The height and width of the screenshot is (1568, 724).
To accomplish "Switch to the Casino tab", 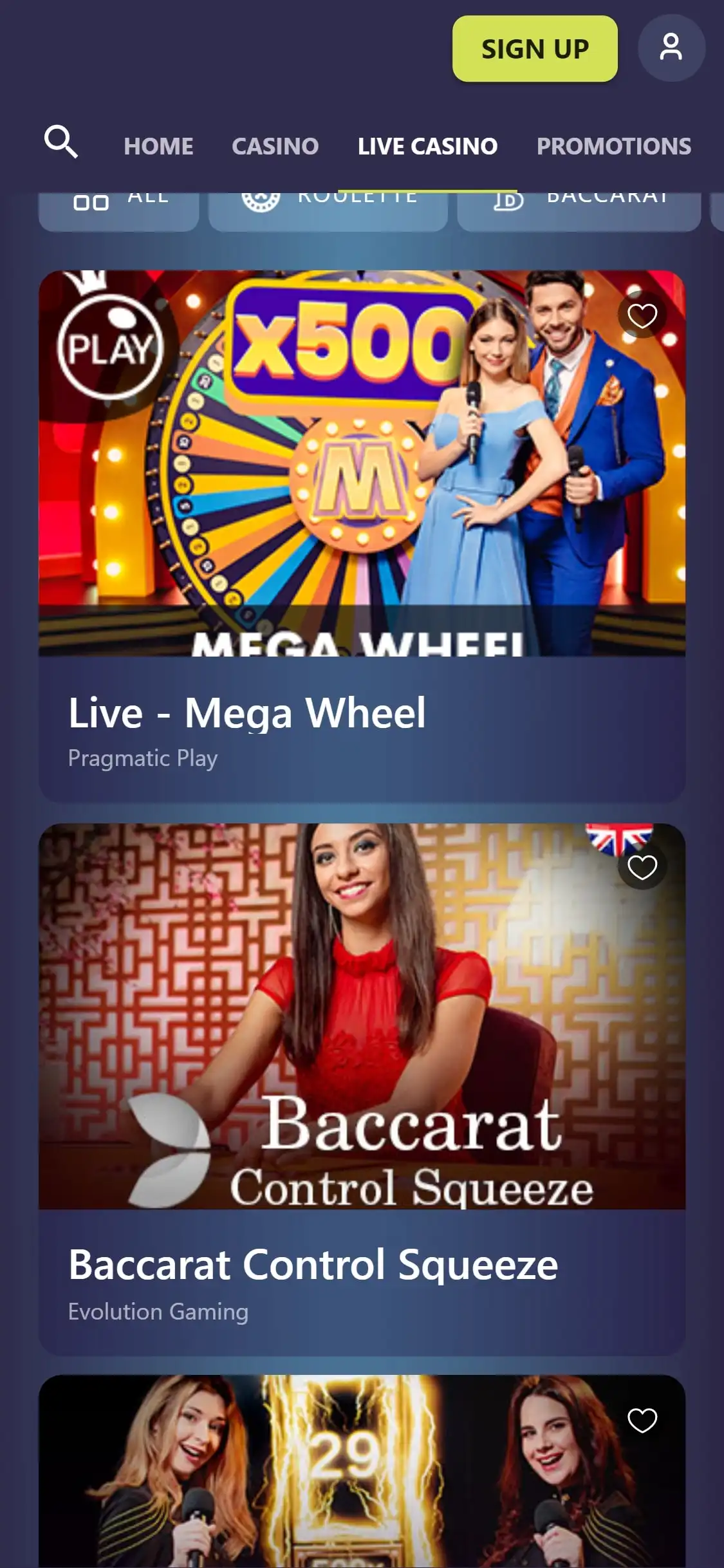I will click(275, 147).
